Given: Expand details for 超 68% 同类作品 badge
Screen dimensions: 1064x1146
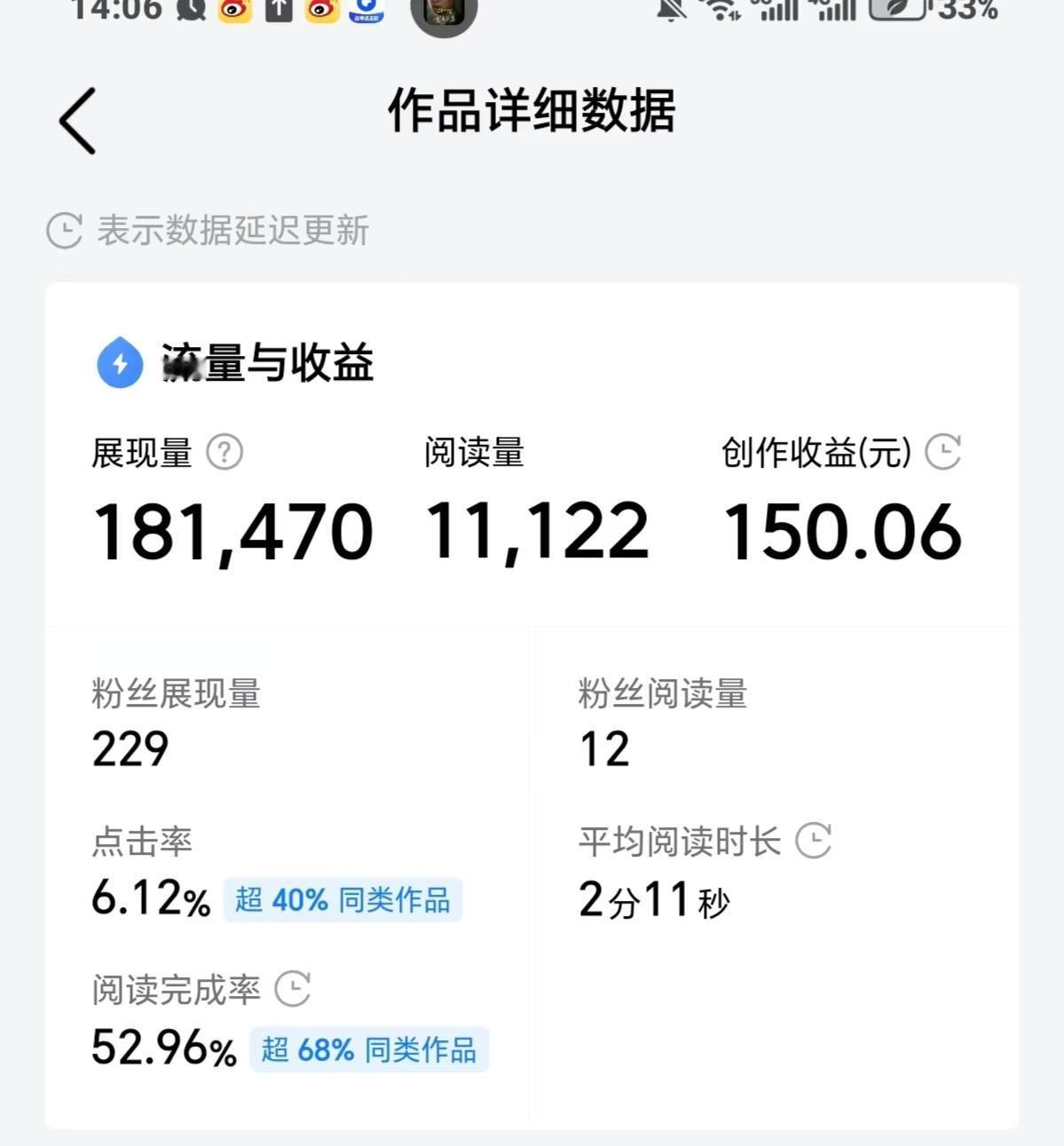Looking at the screenshot, I should click(369, 1049).
